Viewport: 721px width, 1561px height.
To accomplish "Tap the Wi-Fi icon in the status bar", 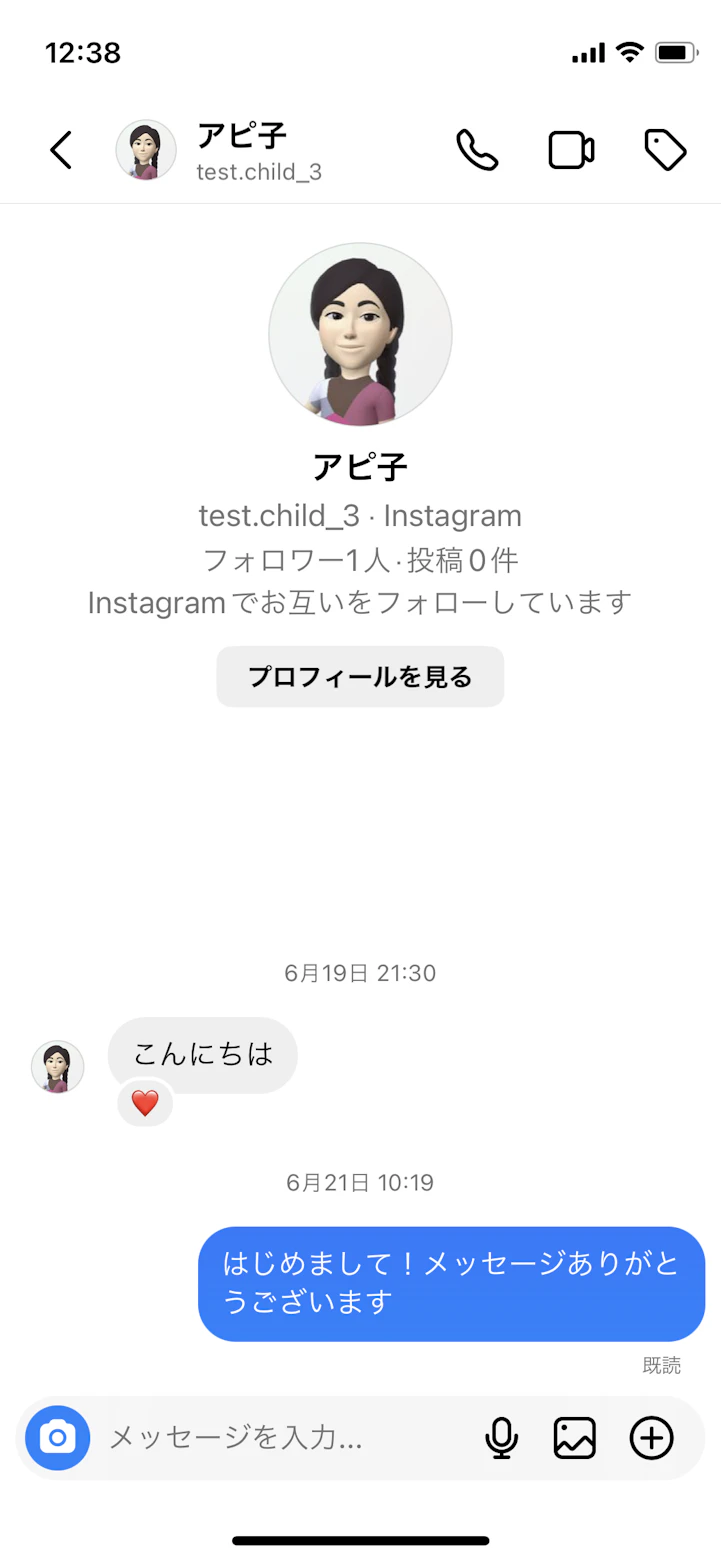I will [630, 51].
